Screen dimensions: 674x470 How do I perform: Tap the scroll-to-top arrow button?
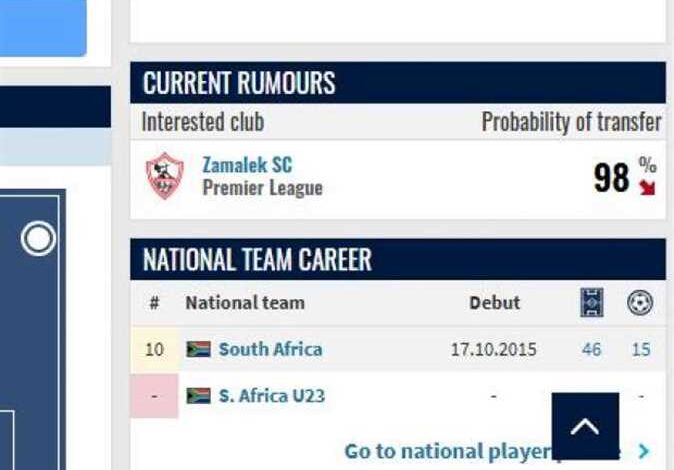pyautogui.click(x=585, y=426)
